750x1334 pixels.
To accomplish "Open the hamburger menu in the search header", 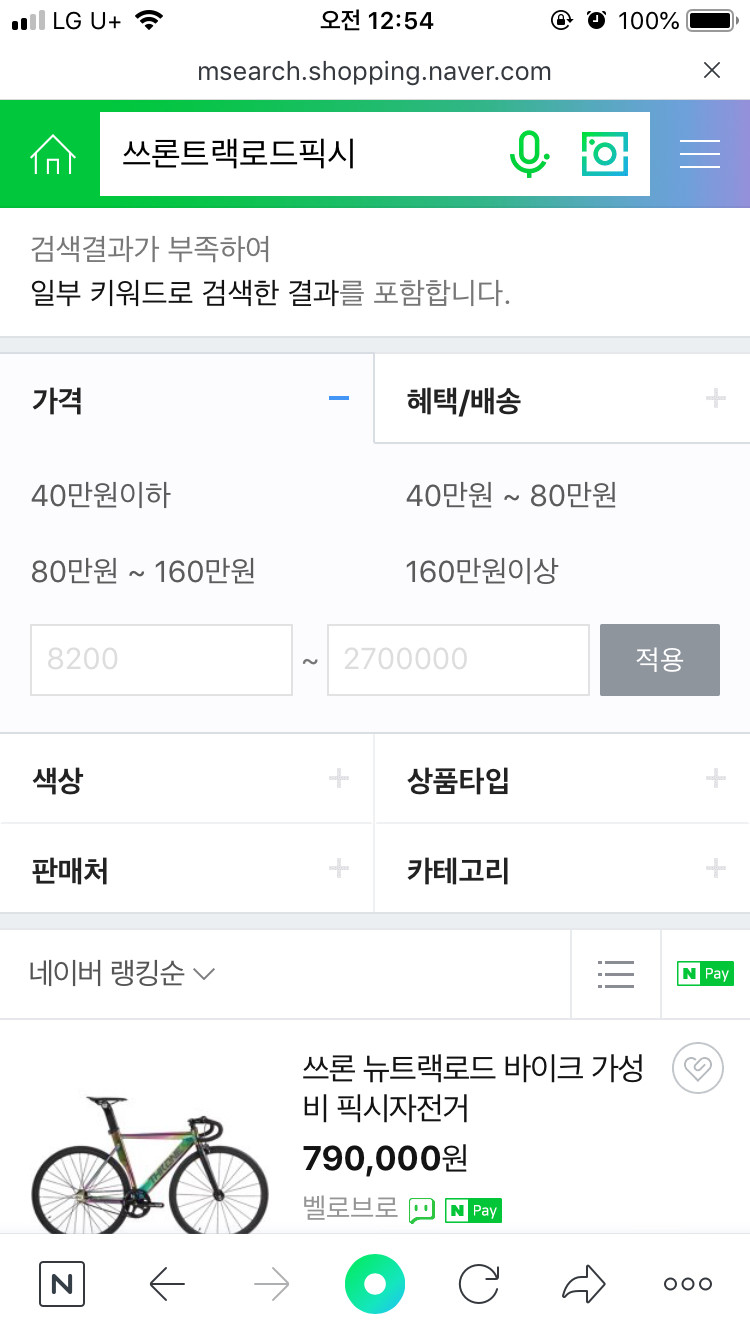I will pos(700,154).
